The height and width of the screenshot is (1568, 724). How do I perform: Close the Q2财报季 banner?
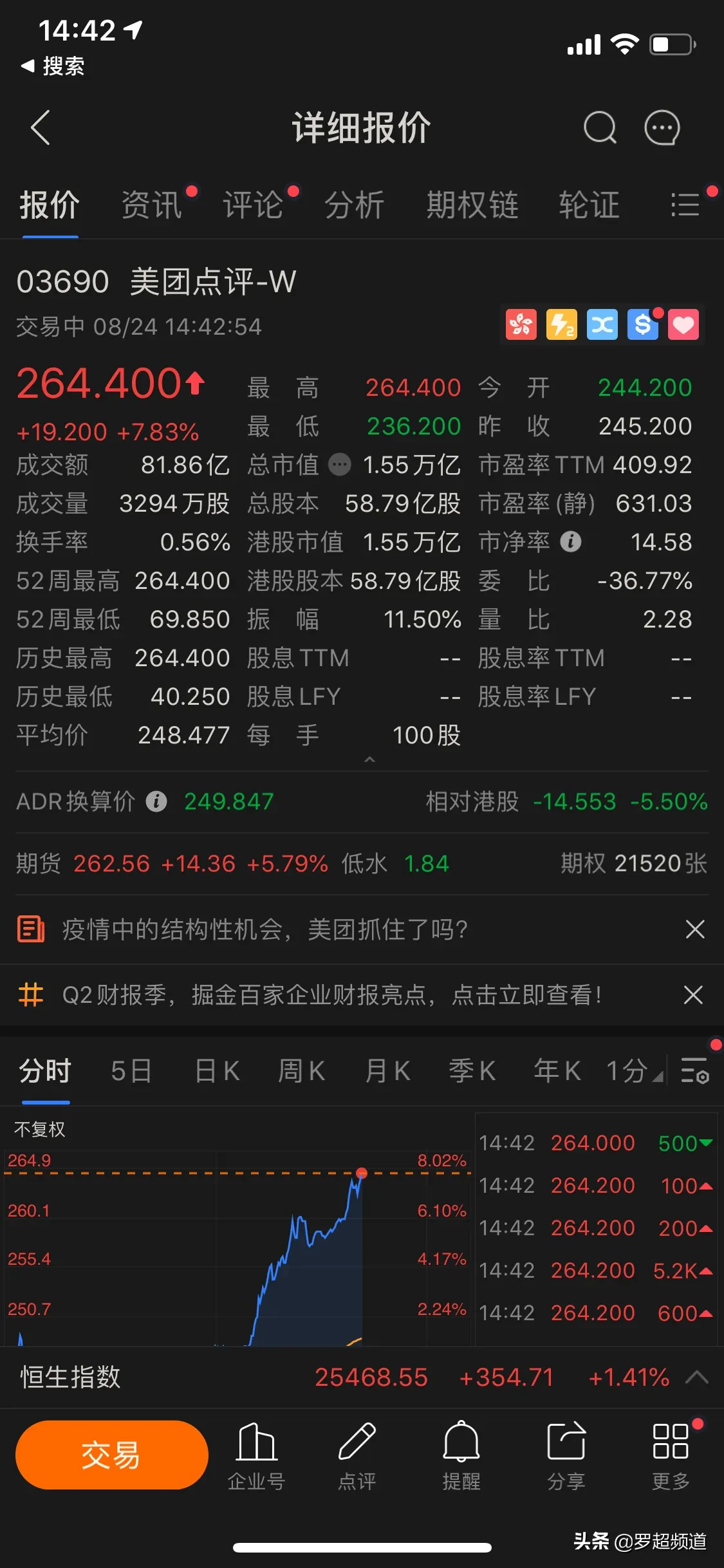coord(693,995)
